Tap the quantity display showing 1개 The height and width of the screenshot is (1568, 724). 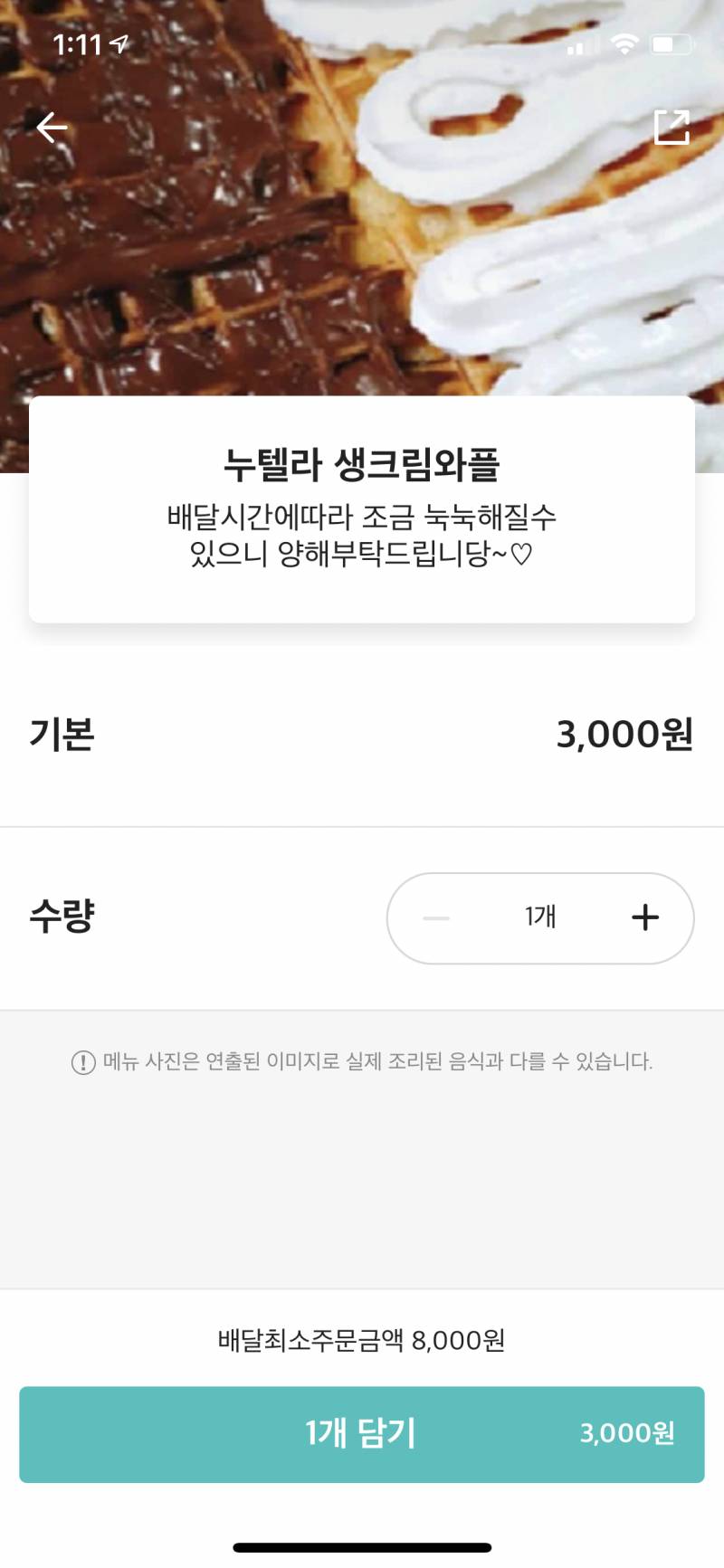coord(539,917)
